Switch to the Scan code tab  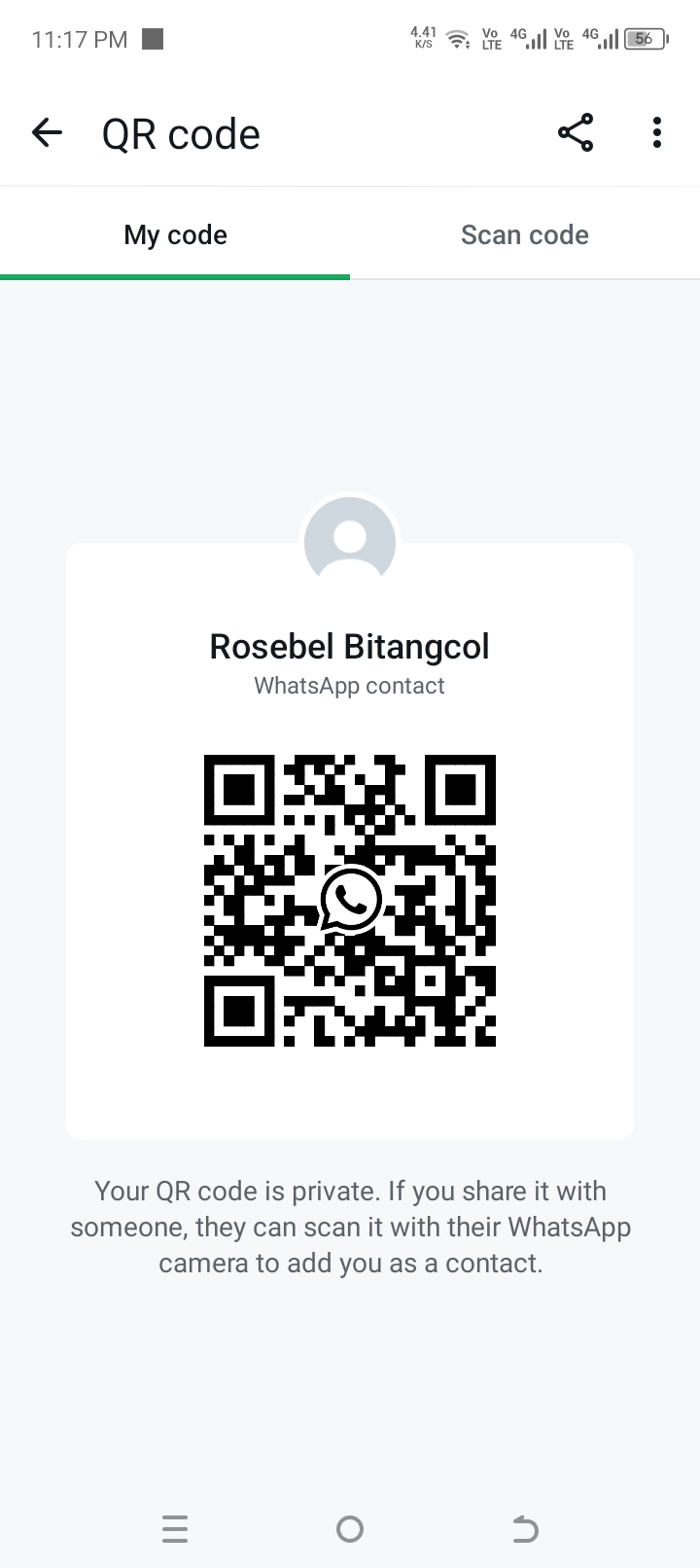[525, 234]
